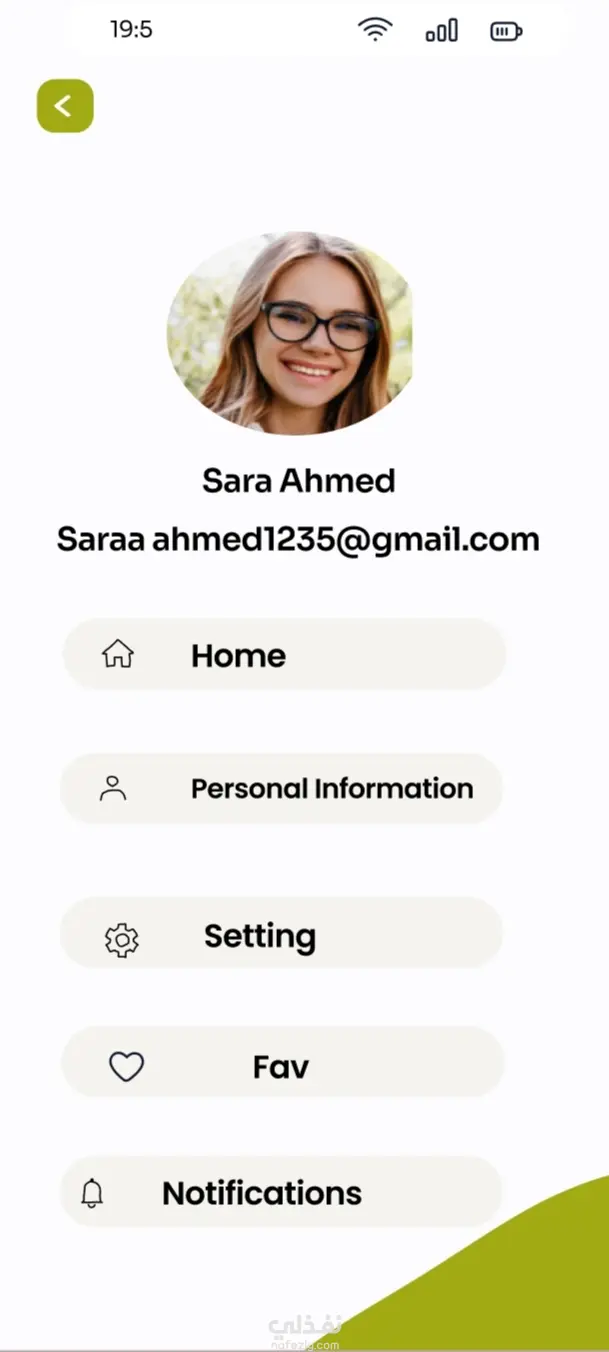
Task: Open the Fav list
Action: pyautogui.click(x=283, y=1065)
